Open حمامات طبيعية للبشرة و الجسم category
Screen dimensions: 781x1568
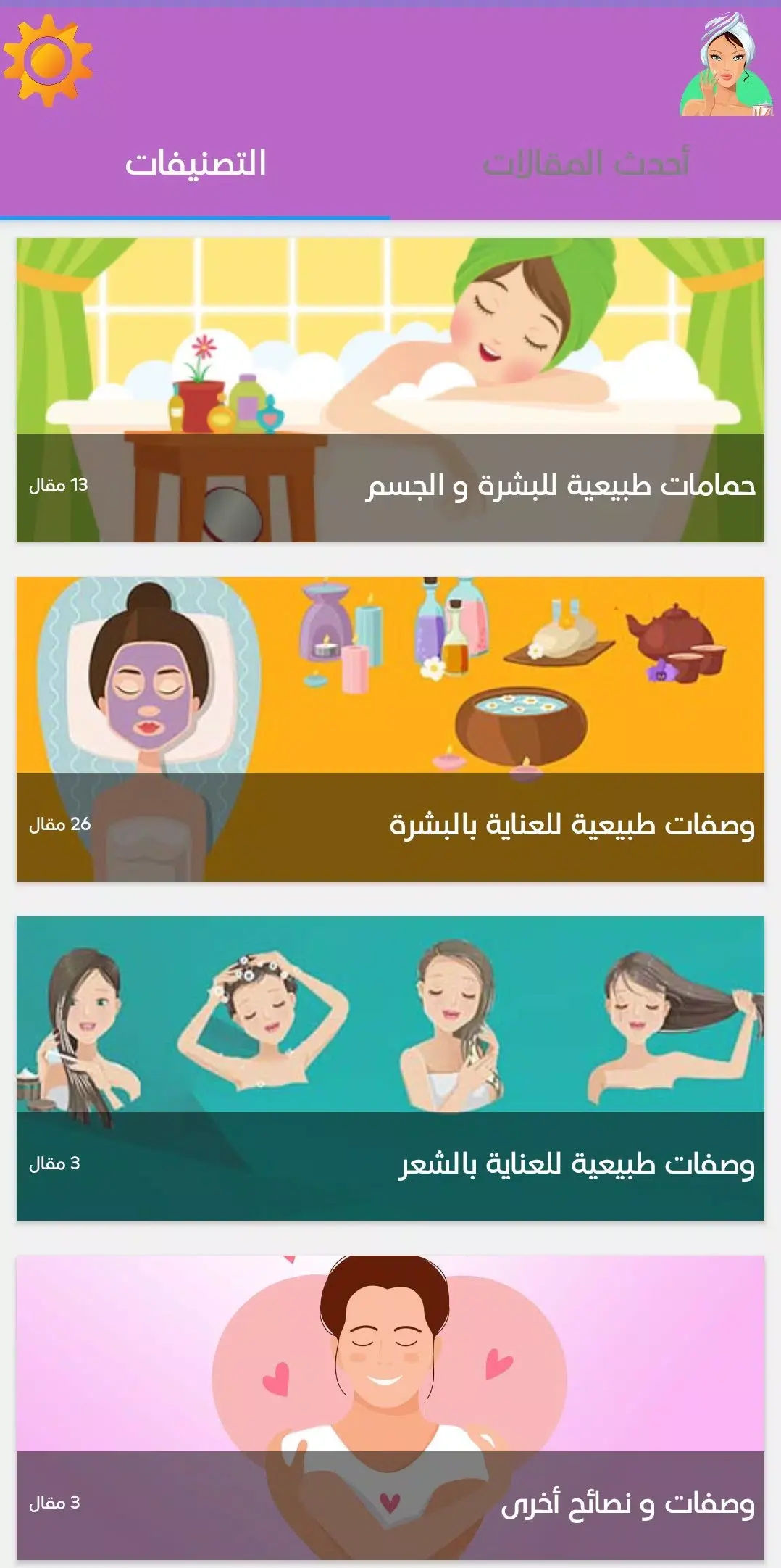(x=390, y=390)
